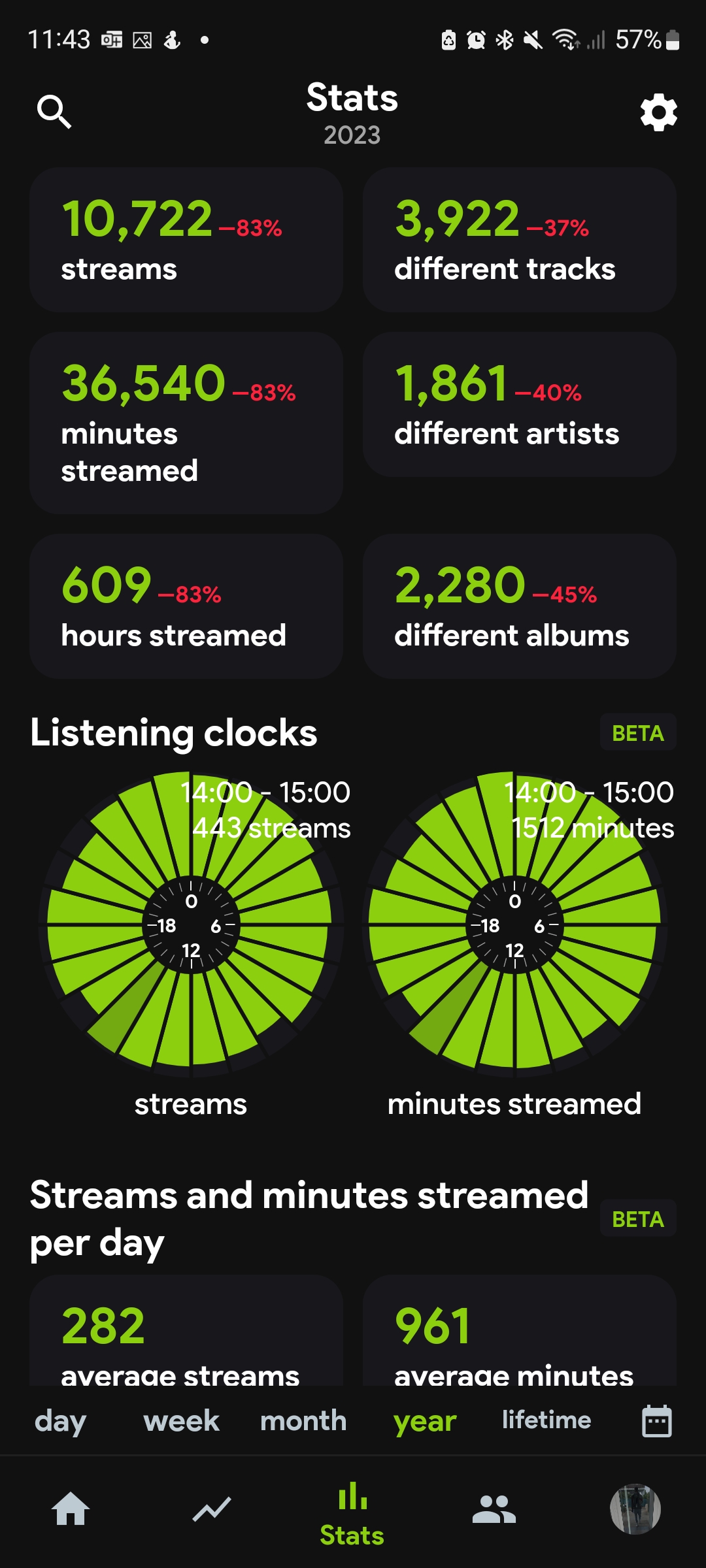Open the friends tab
Image resolution: width=706 pixels, height=1568 pixels.
coord(494,1509)
